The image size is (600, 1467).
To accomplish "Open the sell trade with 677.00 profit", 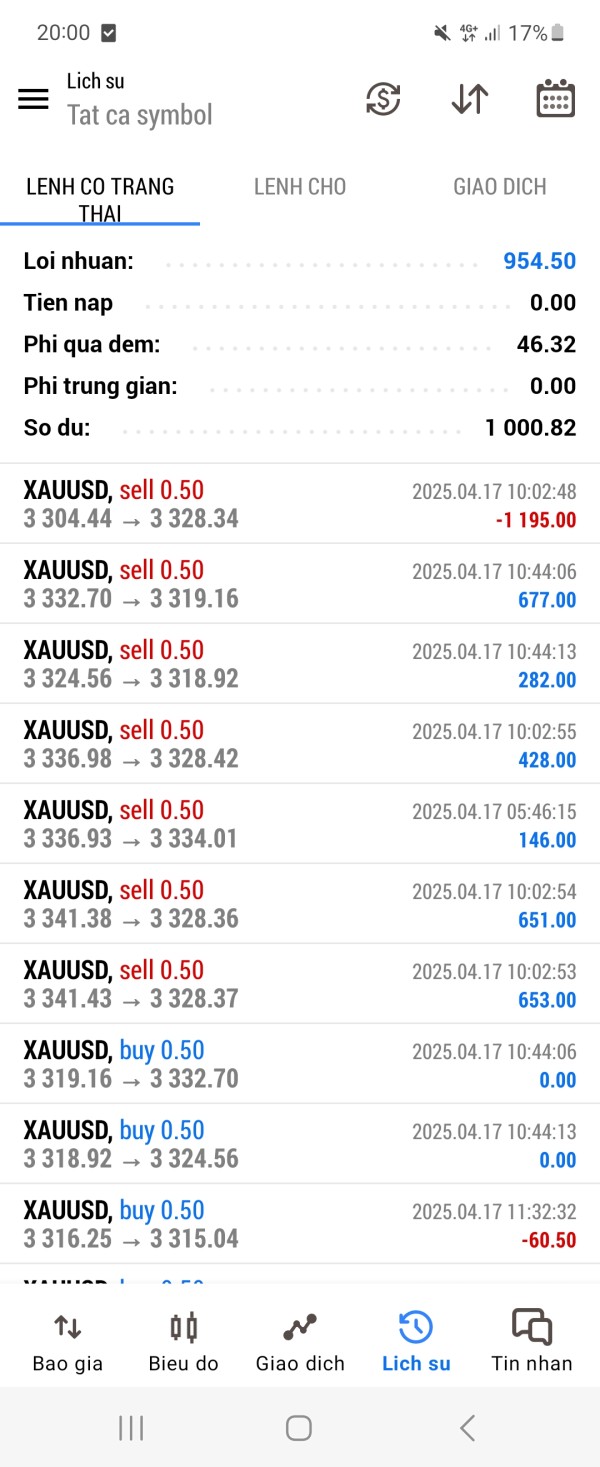I will [300, 584].
